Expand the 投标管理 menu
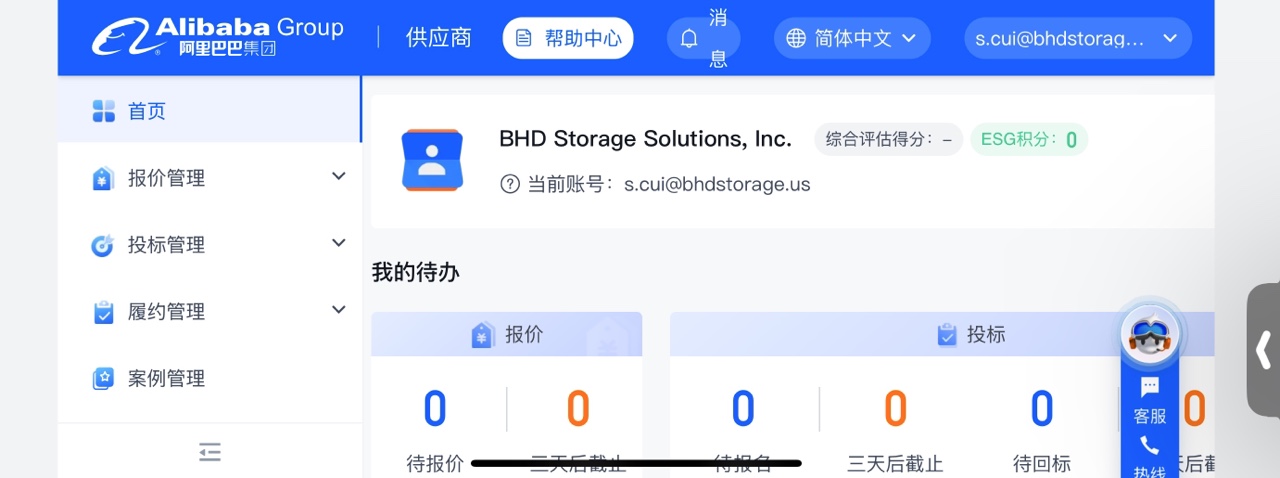 point(210,245)
